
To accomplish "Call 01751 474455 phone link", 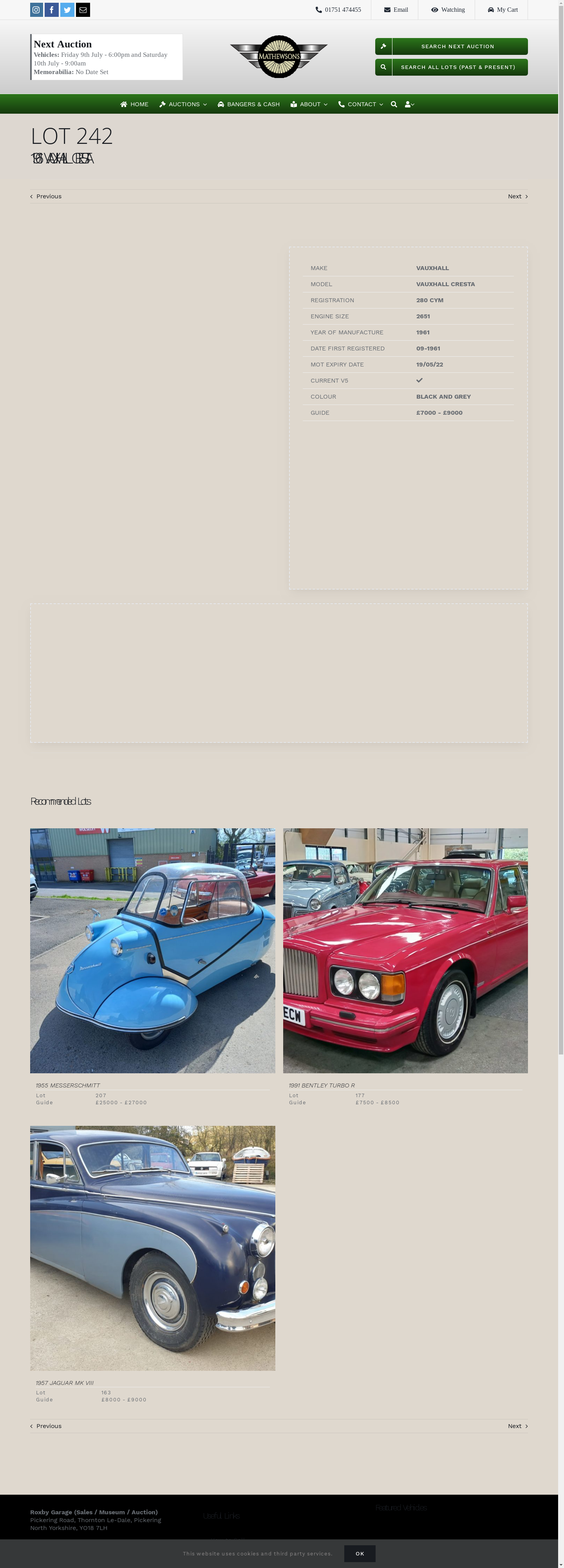I will click(338, 10).
